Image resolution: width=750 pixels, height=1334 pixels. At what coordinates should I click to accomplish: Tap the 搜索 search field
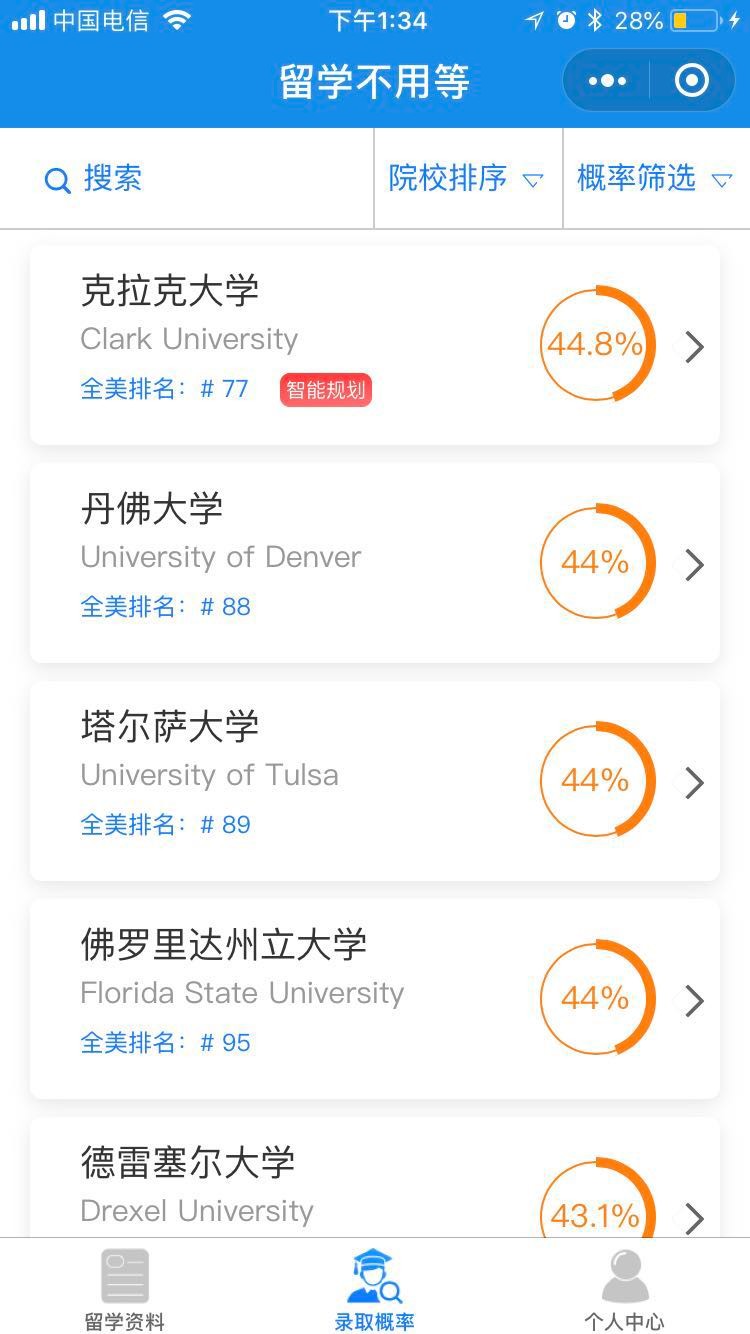[x=187, y=179]
